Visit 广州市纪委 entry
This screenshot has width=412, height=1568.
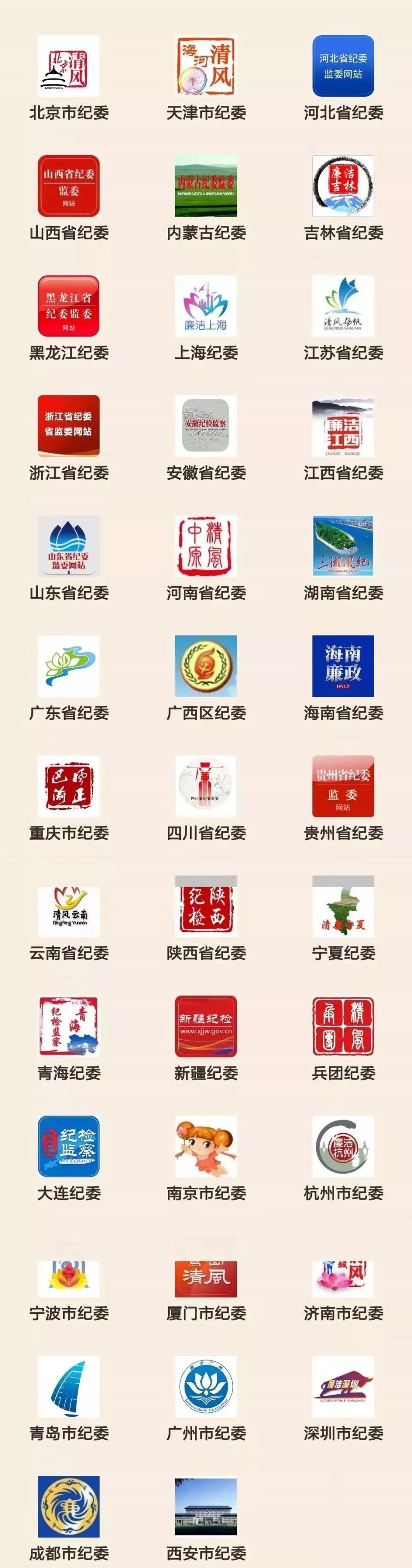[x=206, y=1387]
